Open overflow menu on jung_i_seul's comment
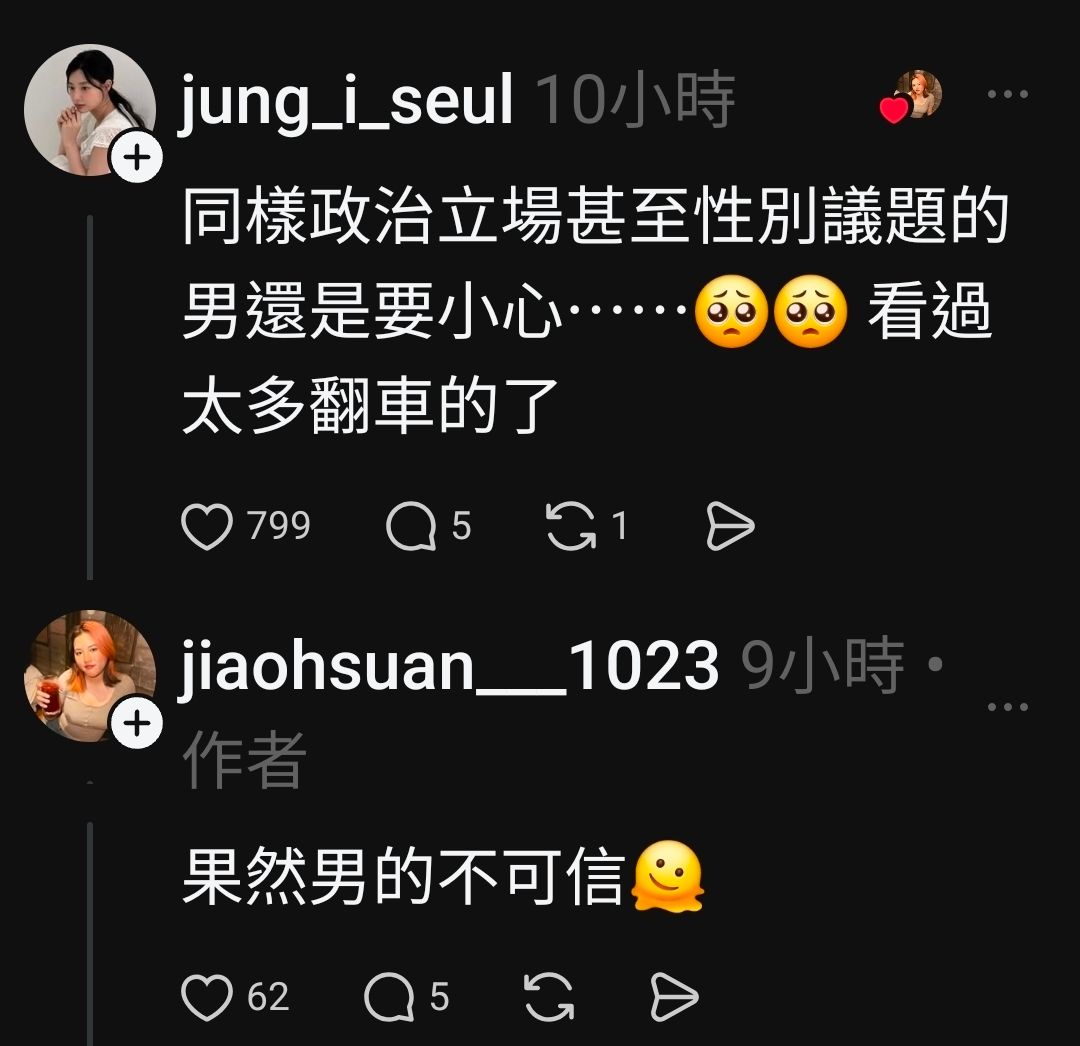1080x1046 pixels. tap(1007, 94)
